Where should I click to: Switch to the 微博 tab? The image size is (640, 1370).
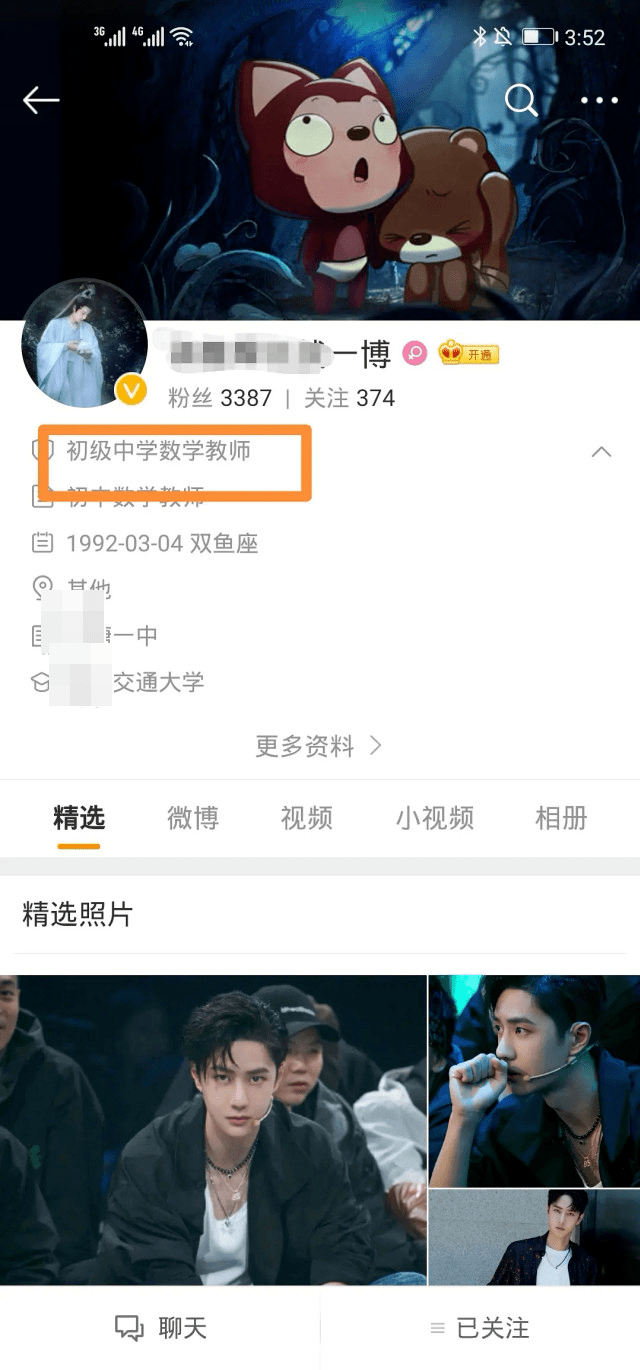pos(193,818)
